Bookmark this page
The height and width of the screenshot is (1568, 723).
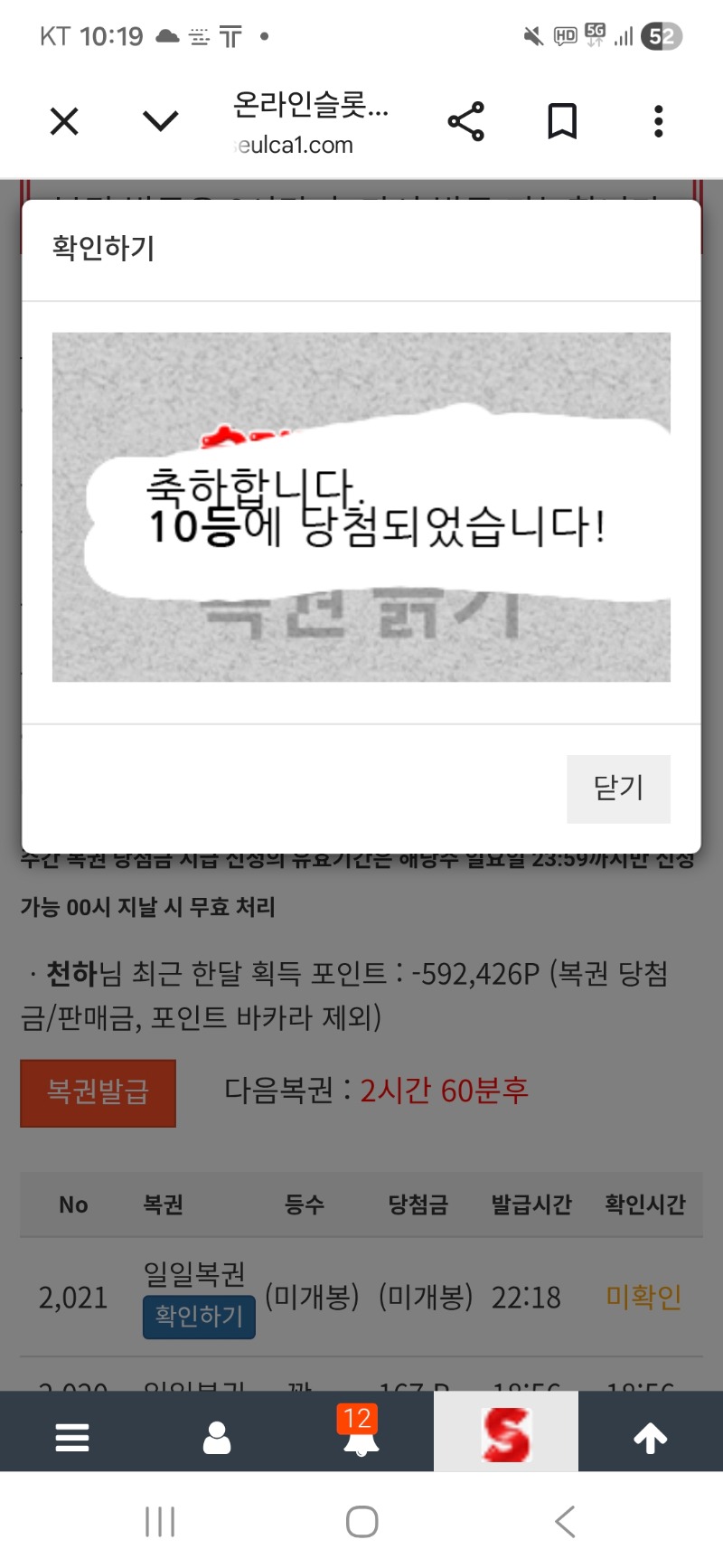(562, 121)
